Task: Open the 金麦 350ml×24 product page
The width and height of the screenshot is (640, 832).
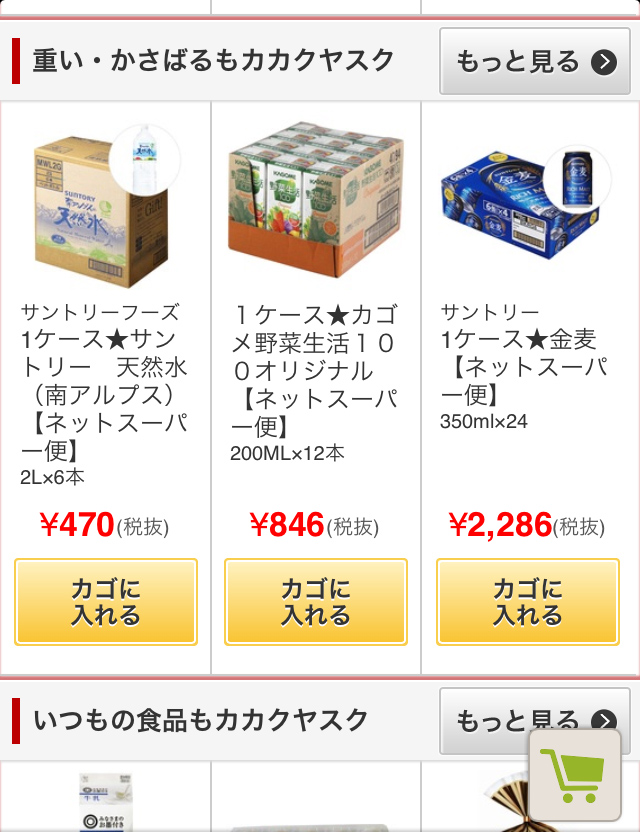Action: 526,366
